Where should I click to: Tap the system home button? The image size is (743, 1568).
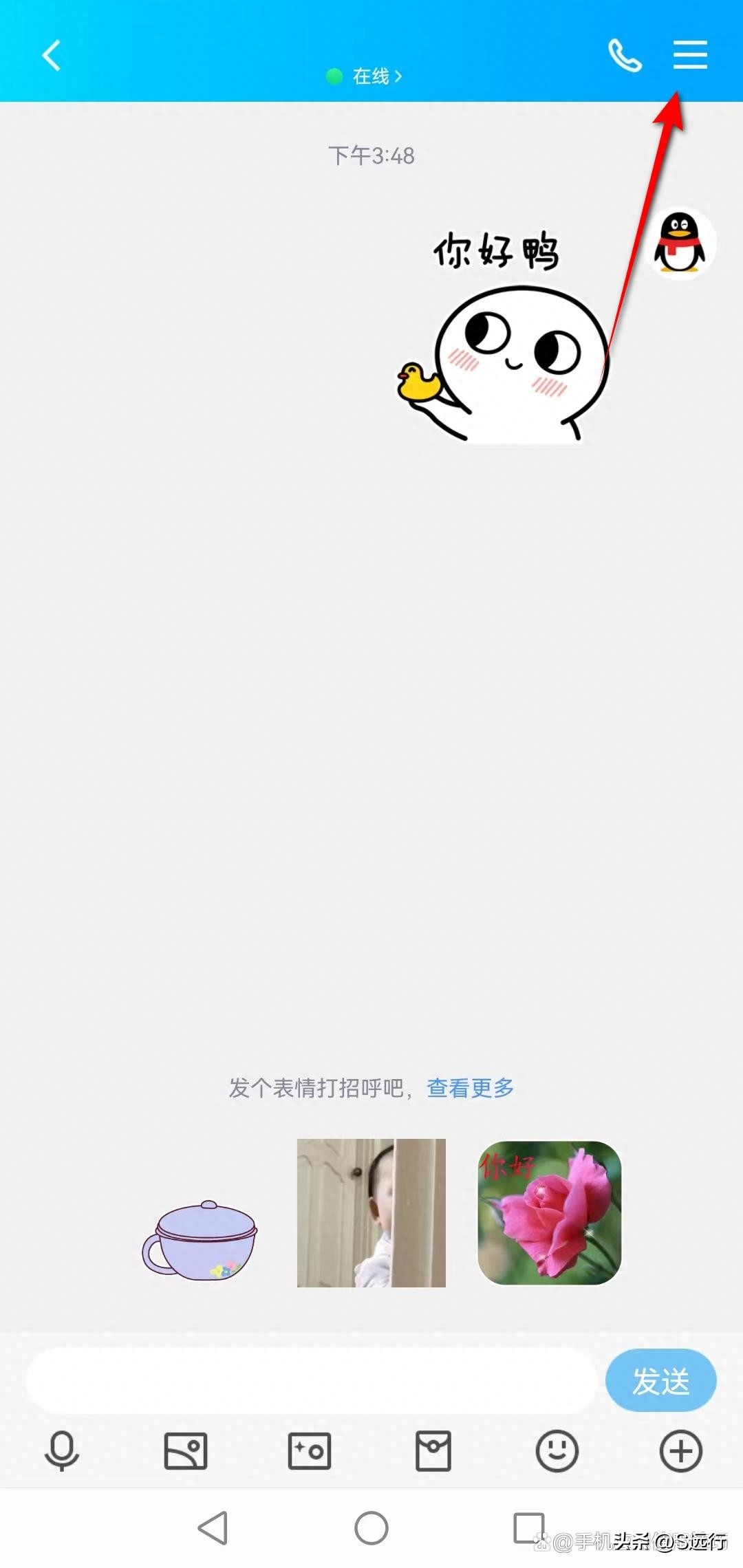371,1528
